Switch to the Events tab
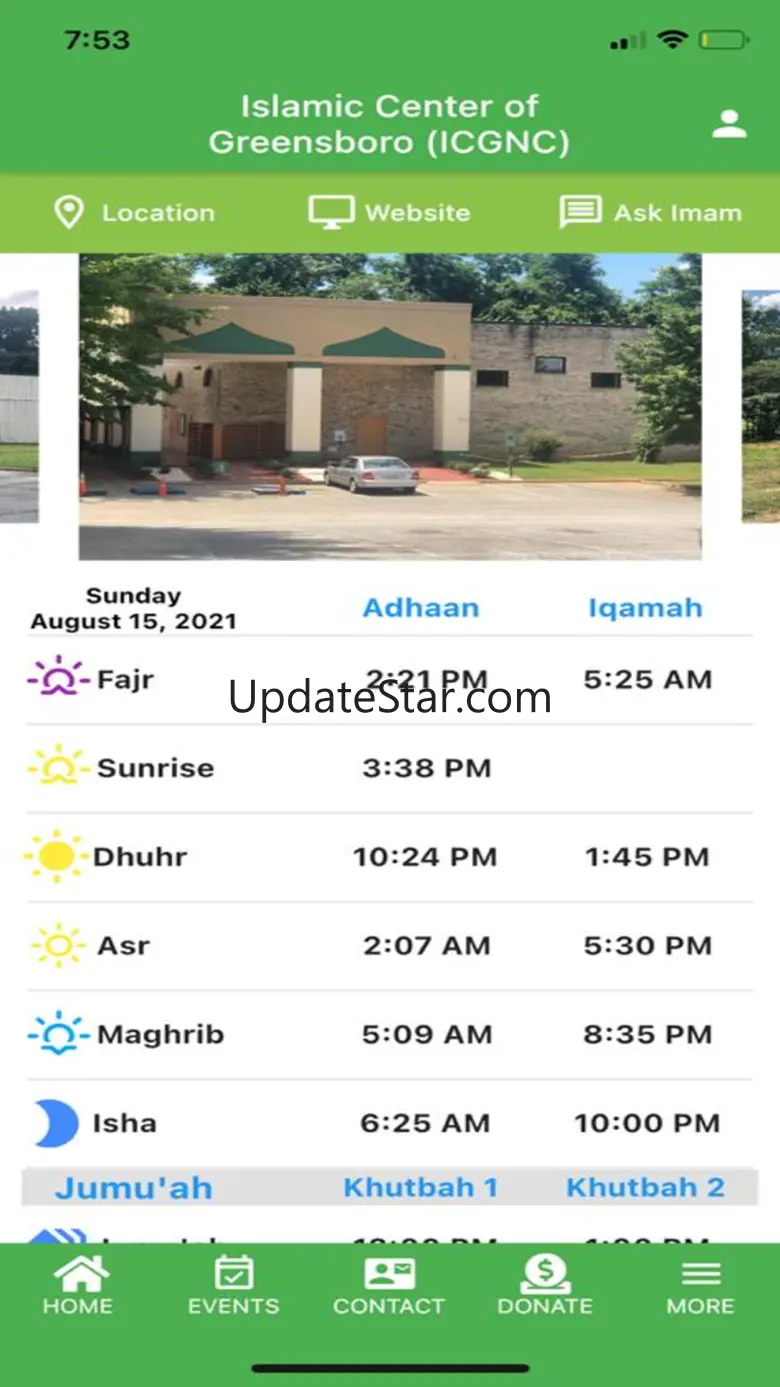The image size is (780, 1387). pos(234,1286)
